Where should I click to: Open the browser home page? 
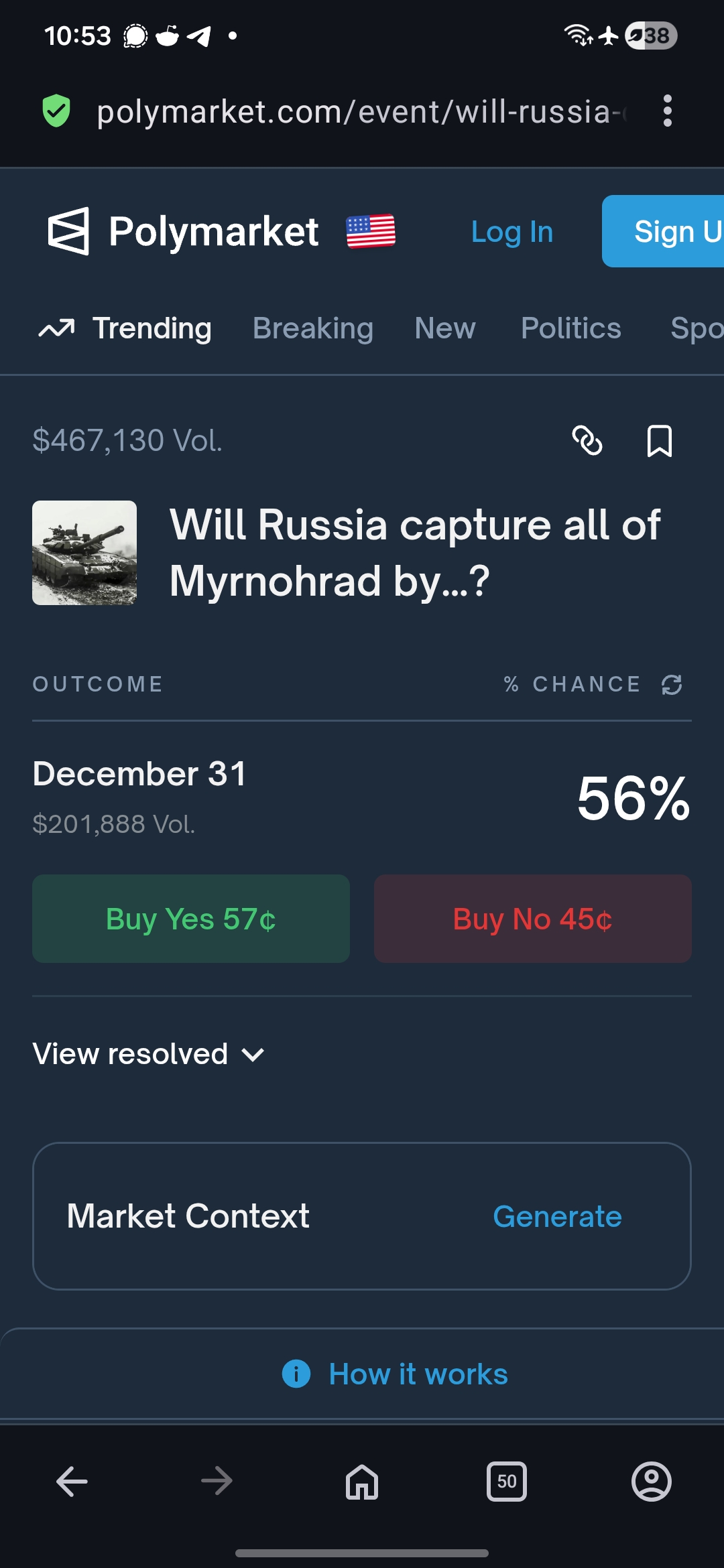point(362,1481)
